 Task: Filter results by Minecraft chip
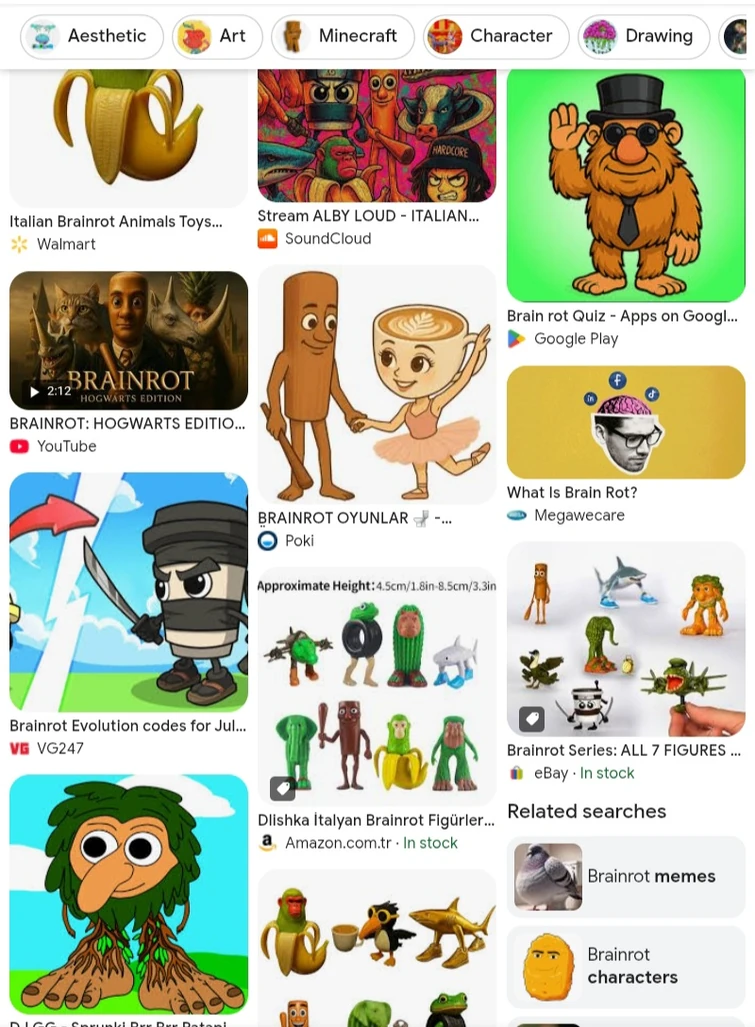click(343, 36)
